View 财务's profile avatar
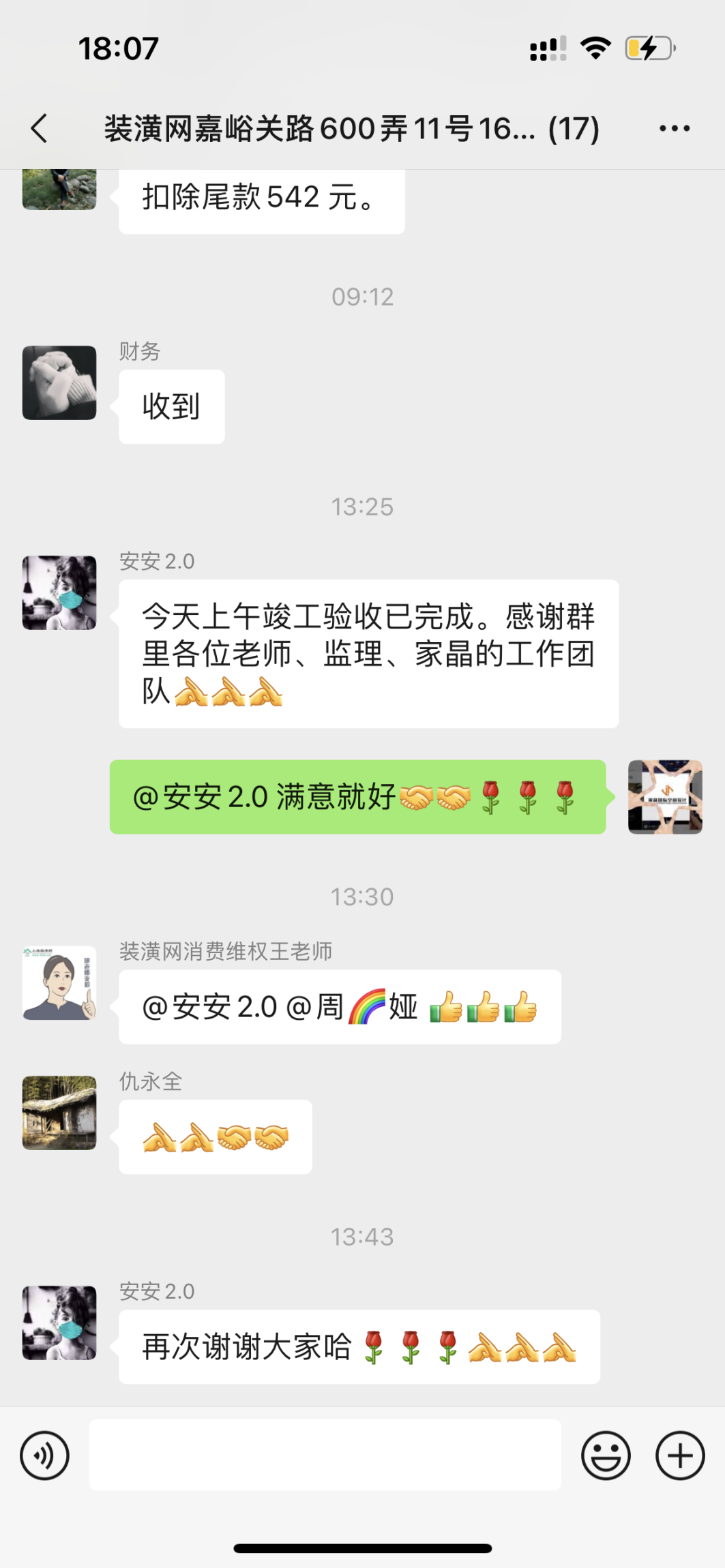The image size is (725, 1568). (59, 382)
